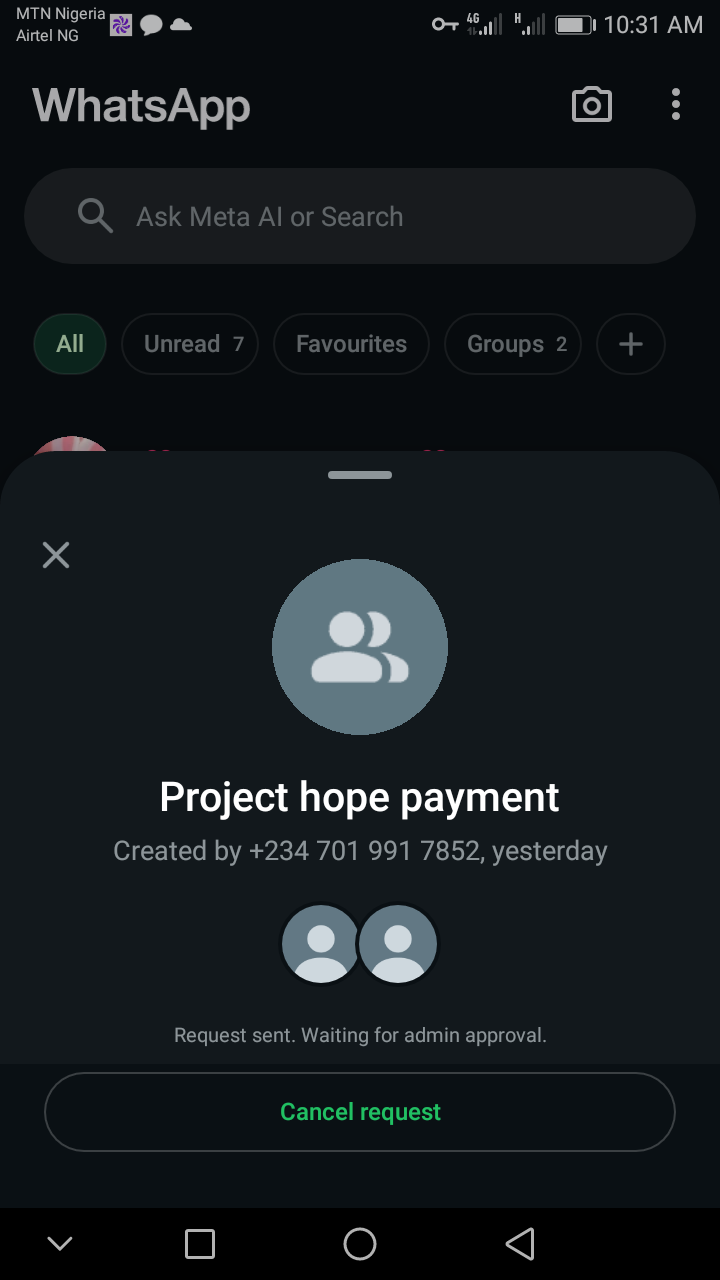Close the Project hope payment sheet
Image resolution: width=720 pixels, height=1280 pixels.
tap(56, 555)
